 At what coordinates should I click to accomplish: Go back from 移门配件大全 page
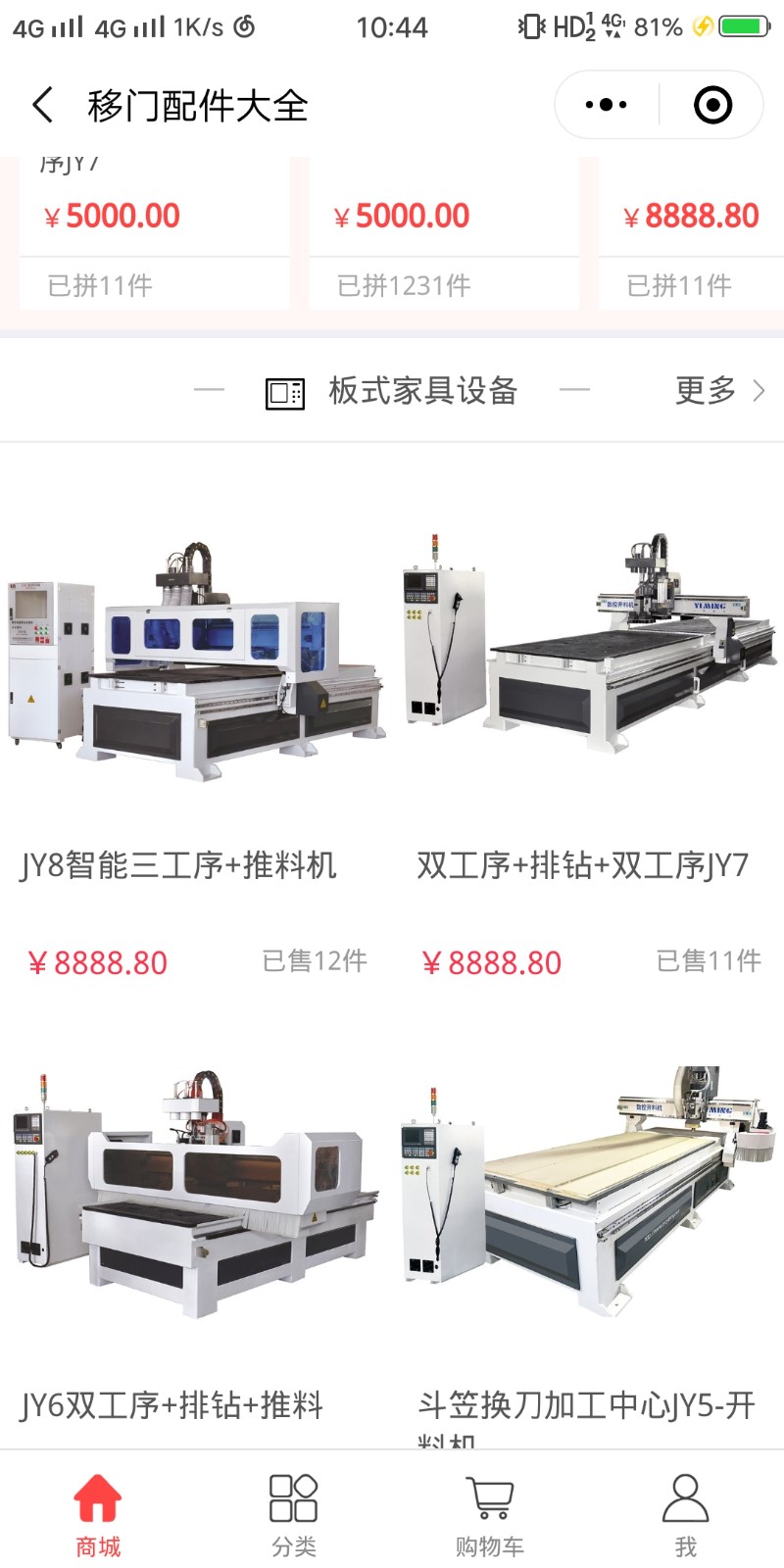tap(43, 105)
